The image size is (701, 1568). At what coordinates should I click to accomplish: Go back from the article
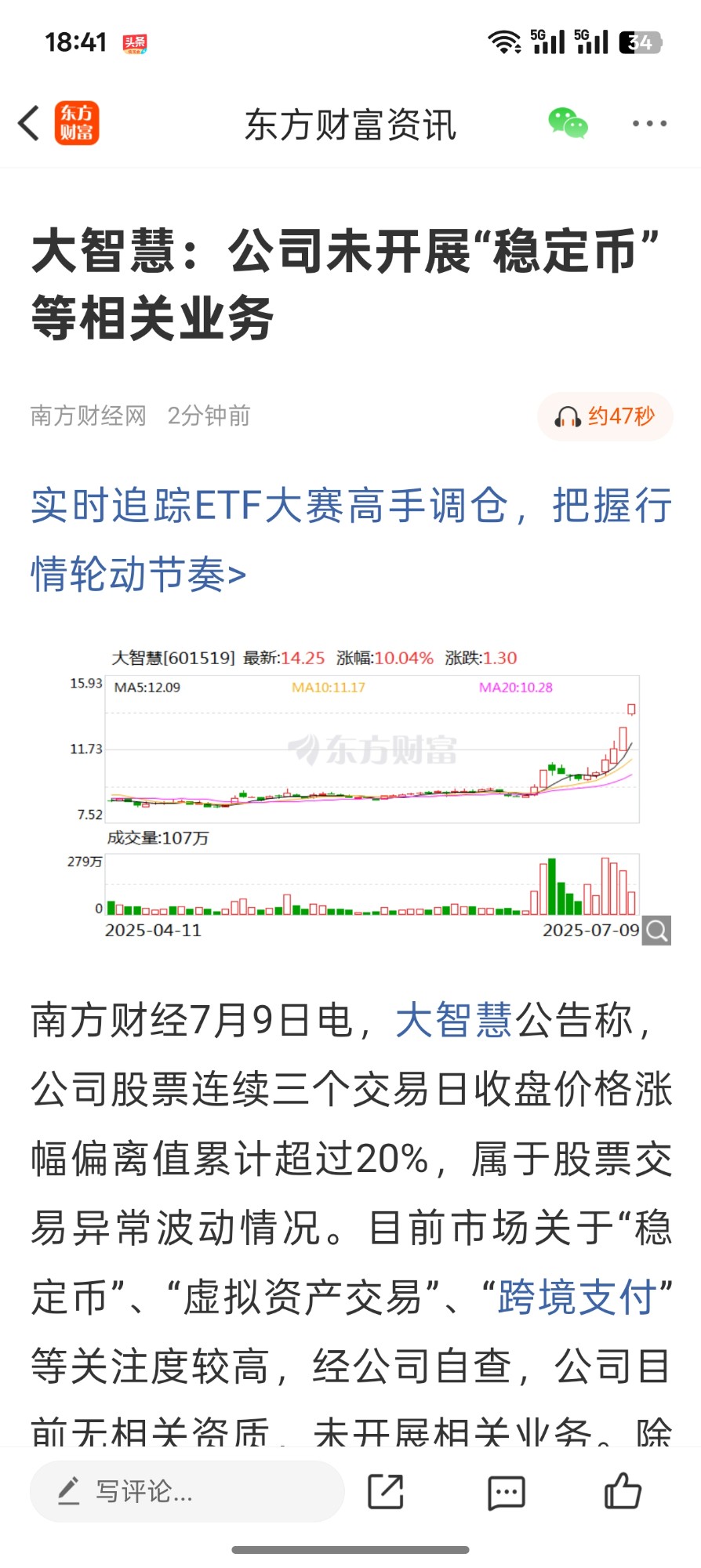point(29,124)
